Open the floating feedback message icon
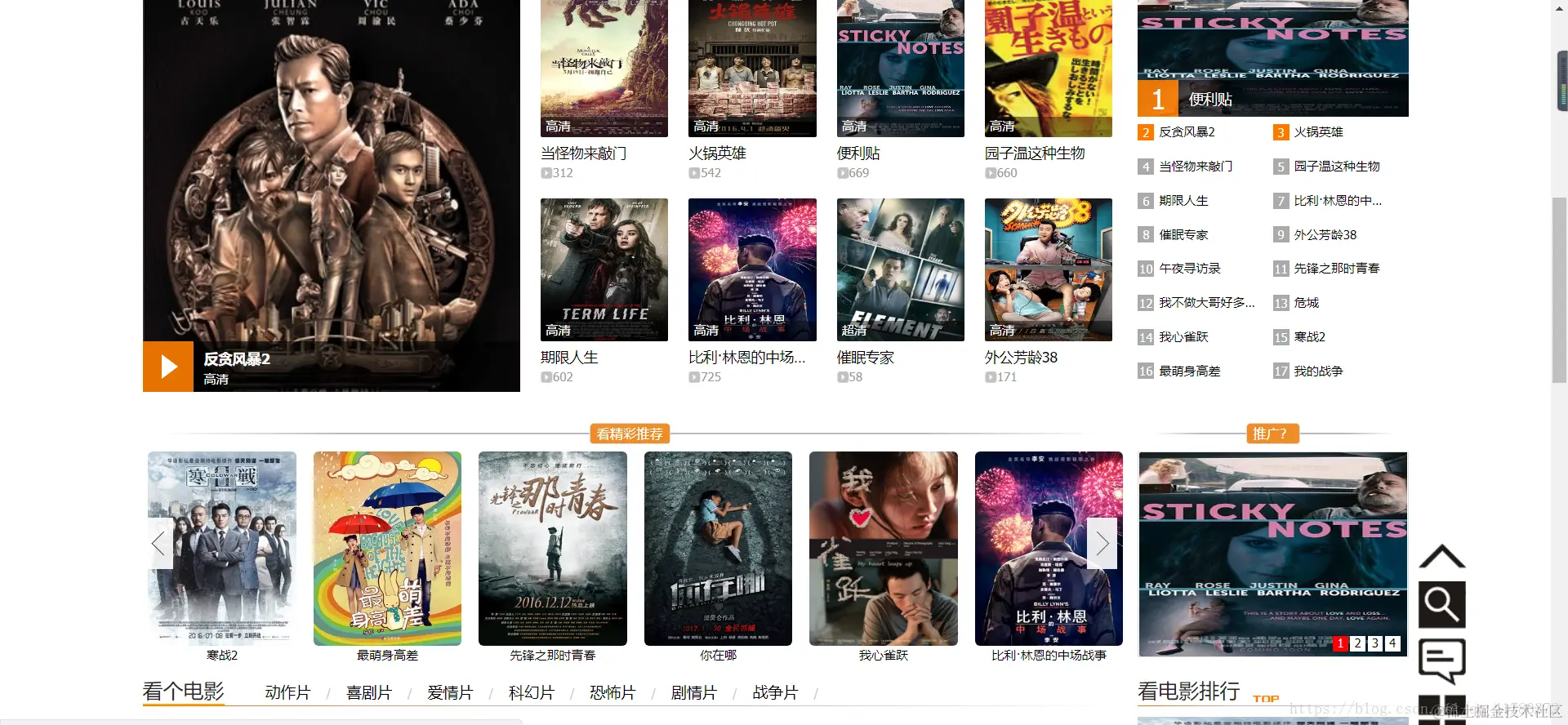The image size is (1568, 725). pyautogui.click(x=1441, y=660)
